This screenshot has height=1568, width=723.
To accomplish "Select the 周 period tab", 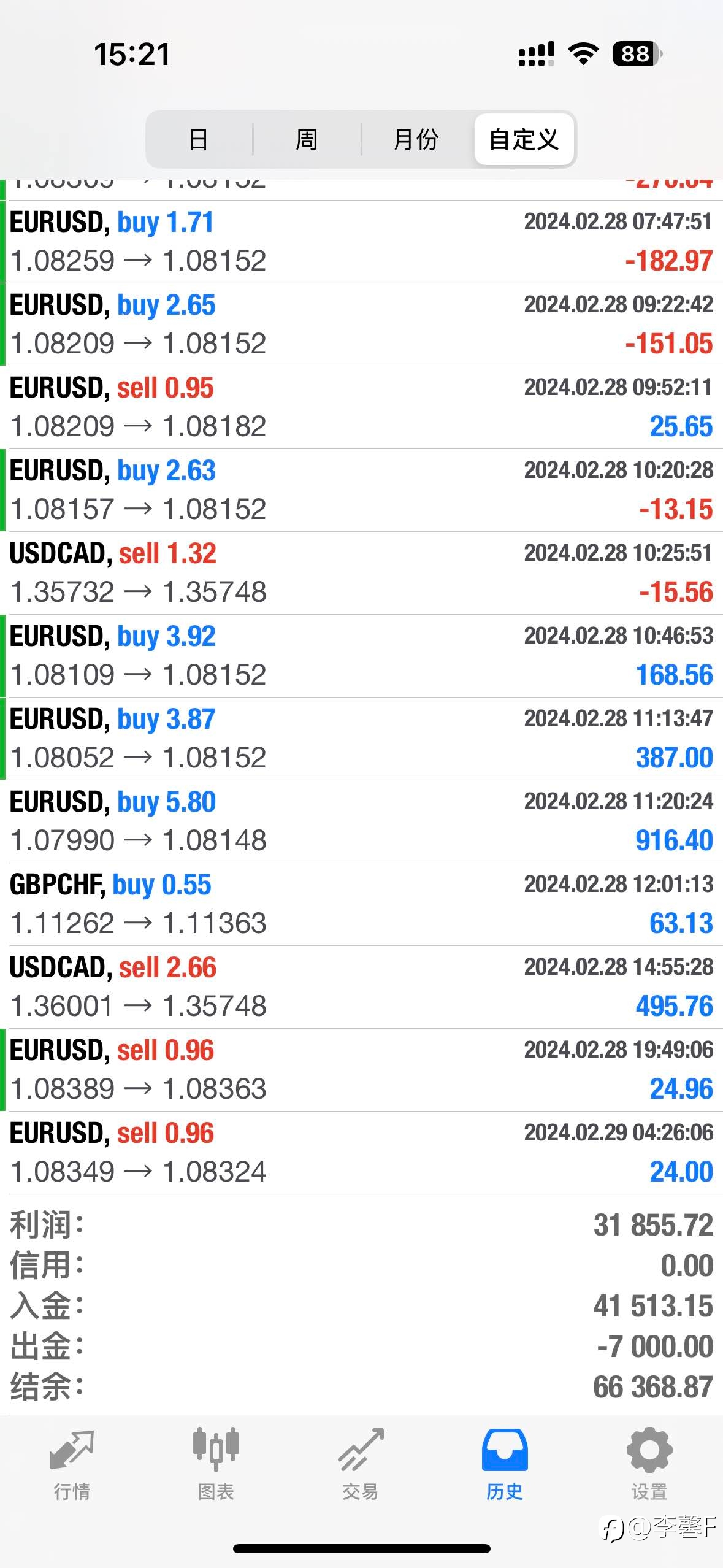I will click(x=307, y=139).
